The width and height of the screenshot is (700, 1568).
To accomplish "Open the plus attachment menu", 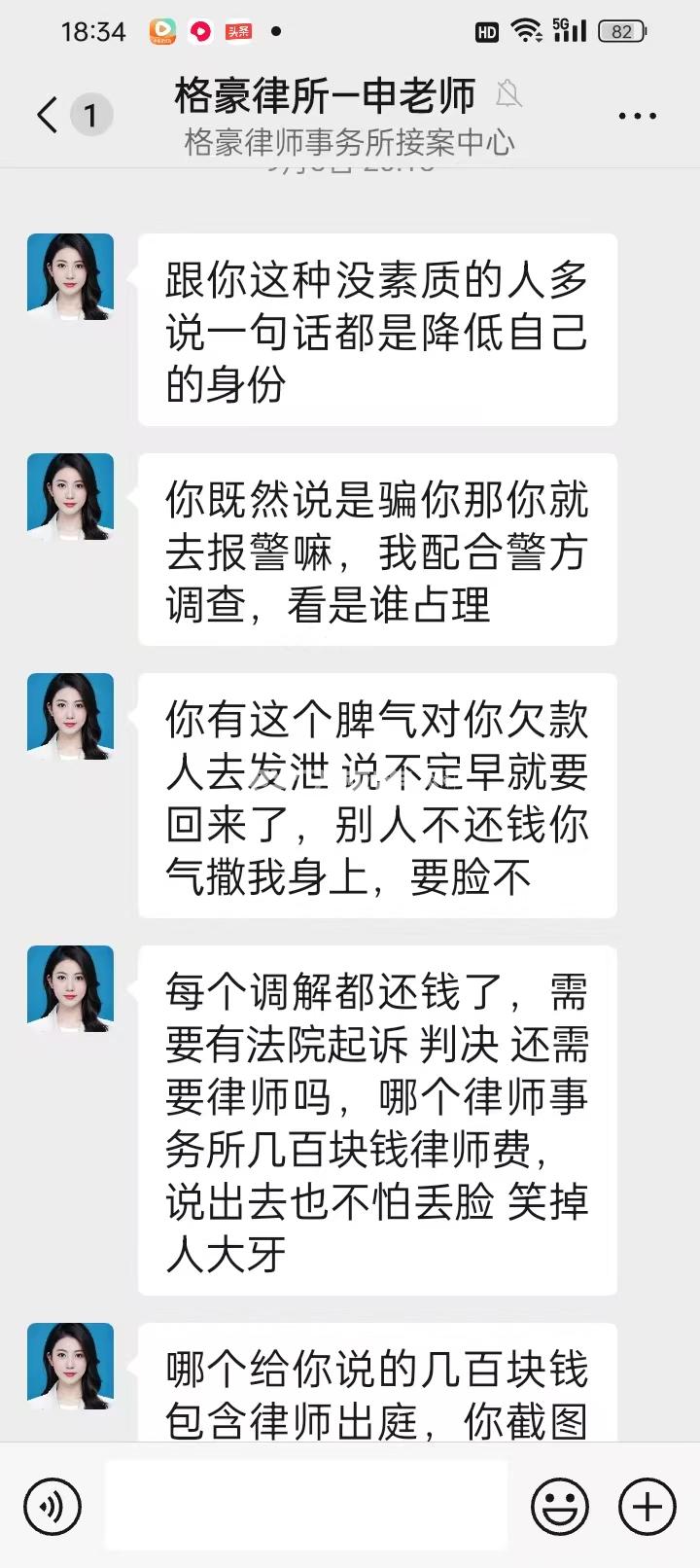I will (x=647, y=1507).
